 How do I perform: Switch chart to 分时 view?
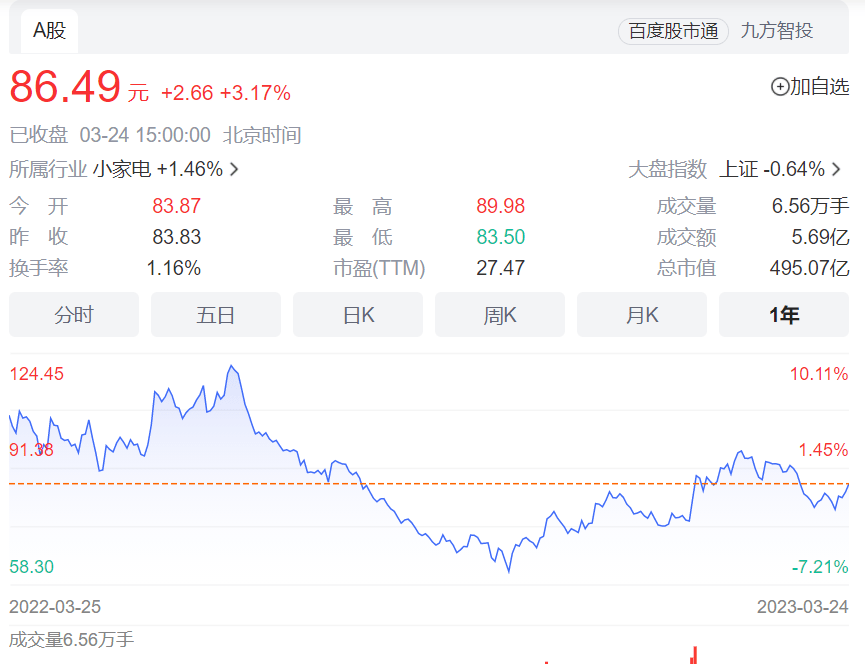(74, 315)
